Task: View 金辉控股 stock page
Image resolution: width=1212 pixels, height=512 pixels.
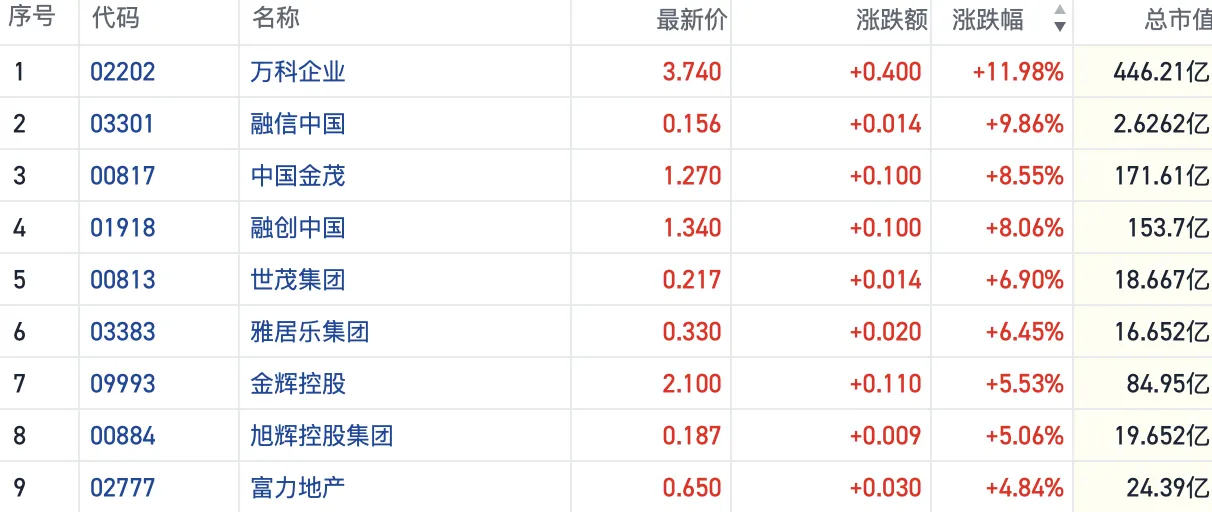Action: click(x=298, y=384)
